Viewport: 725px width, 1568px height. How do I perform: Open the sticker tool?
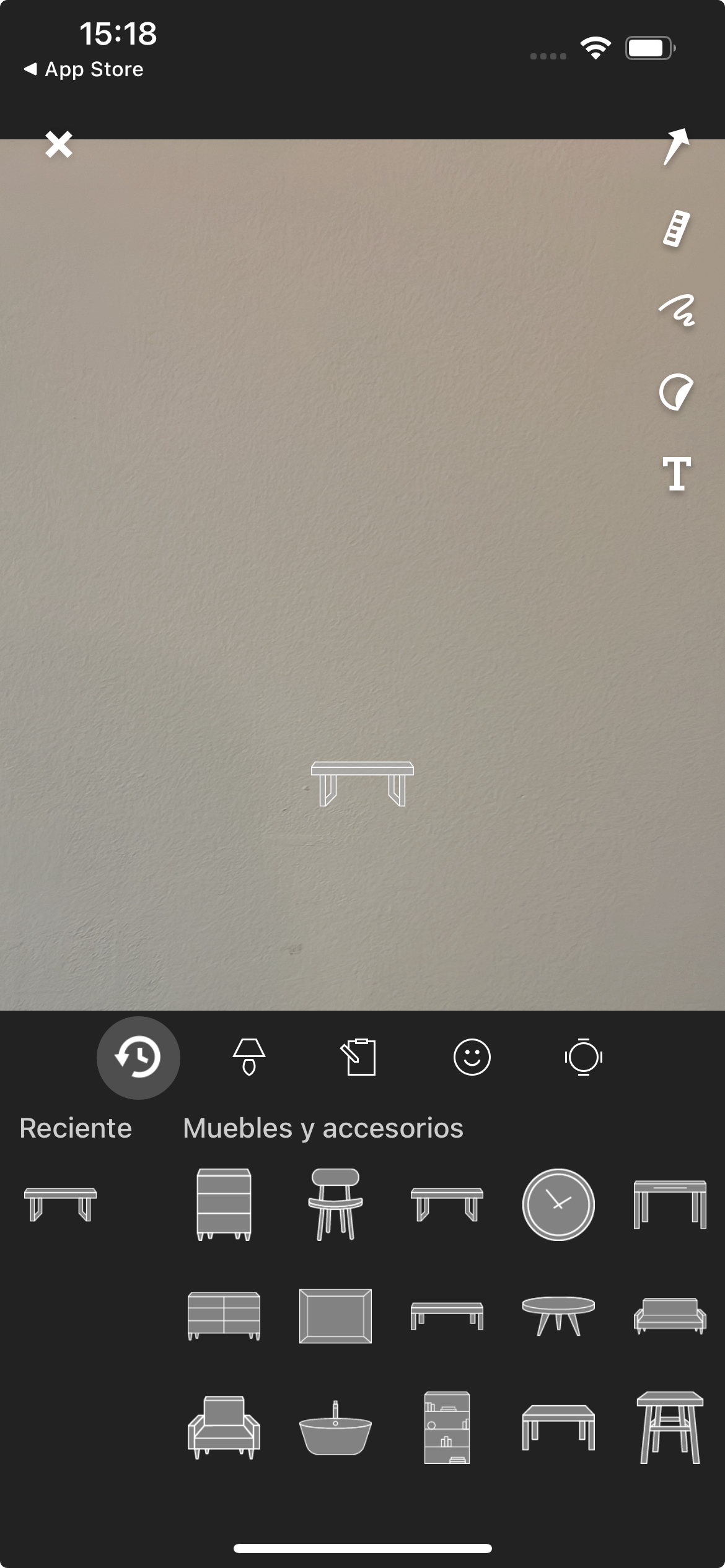coord(676,392)
